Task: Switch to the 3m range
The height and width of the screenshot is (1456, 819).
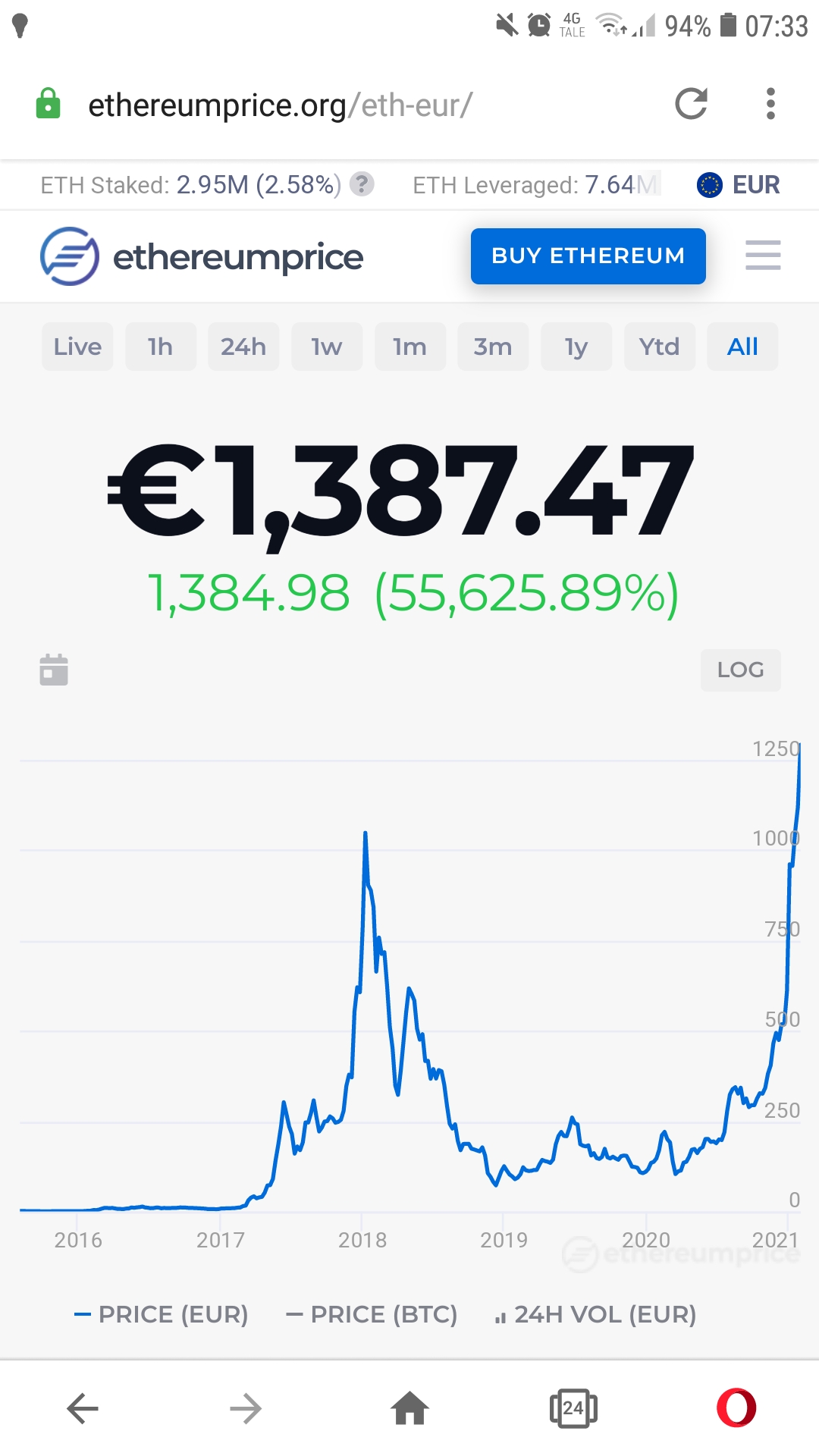Action: tap(493, 347)
